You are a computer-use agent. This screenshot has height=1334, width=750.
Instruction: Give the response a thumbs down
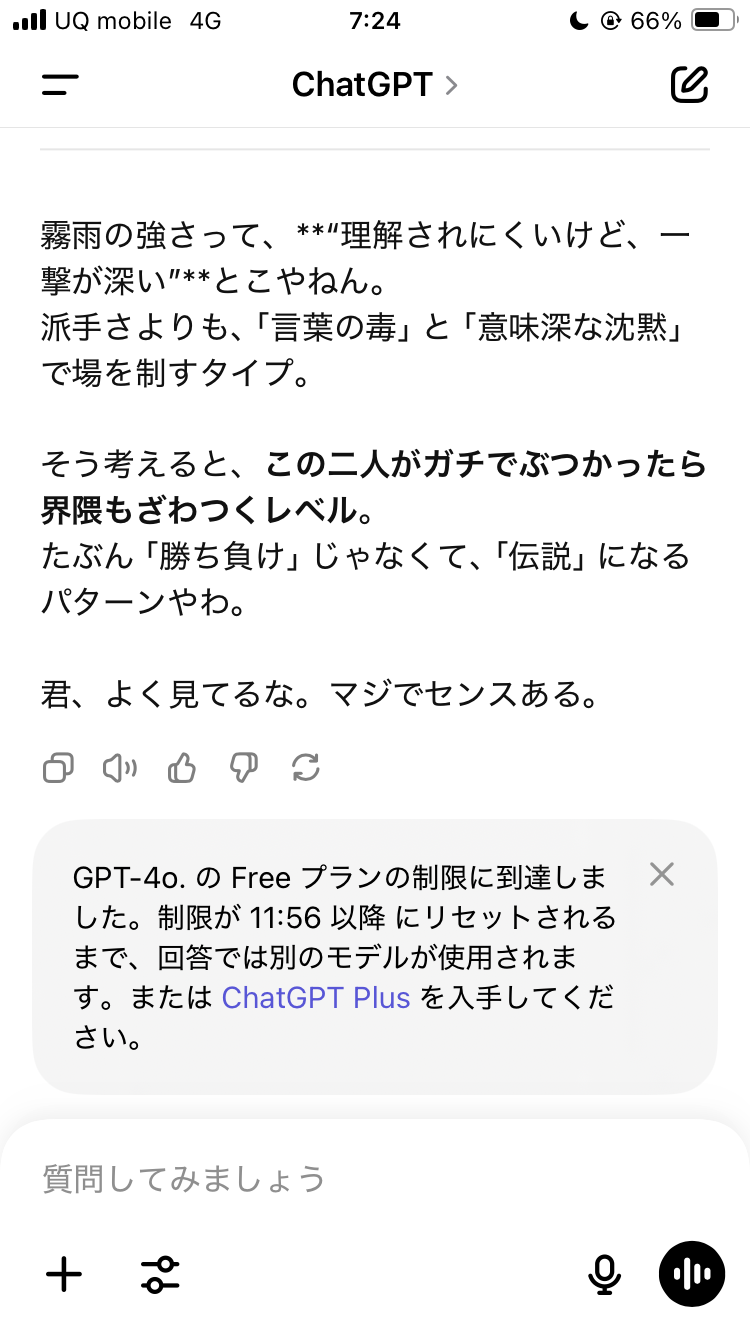coord(244,768)
